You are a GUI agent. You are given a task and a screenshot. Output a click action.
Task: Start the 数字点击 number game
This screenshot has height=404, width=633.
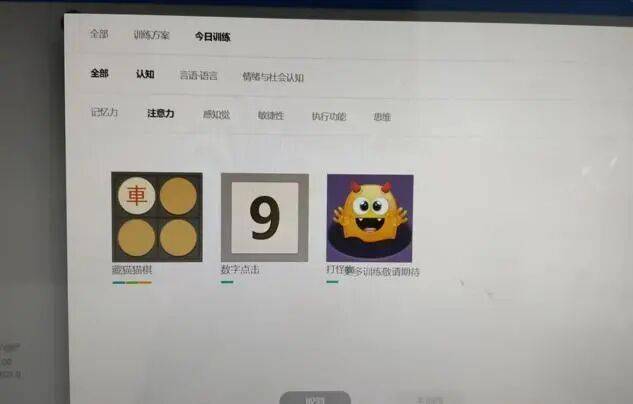tap(264, 217)
